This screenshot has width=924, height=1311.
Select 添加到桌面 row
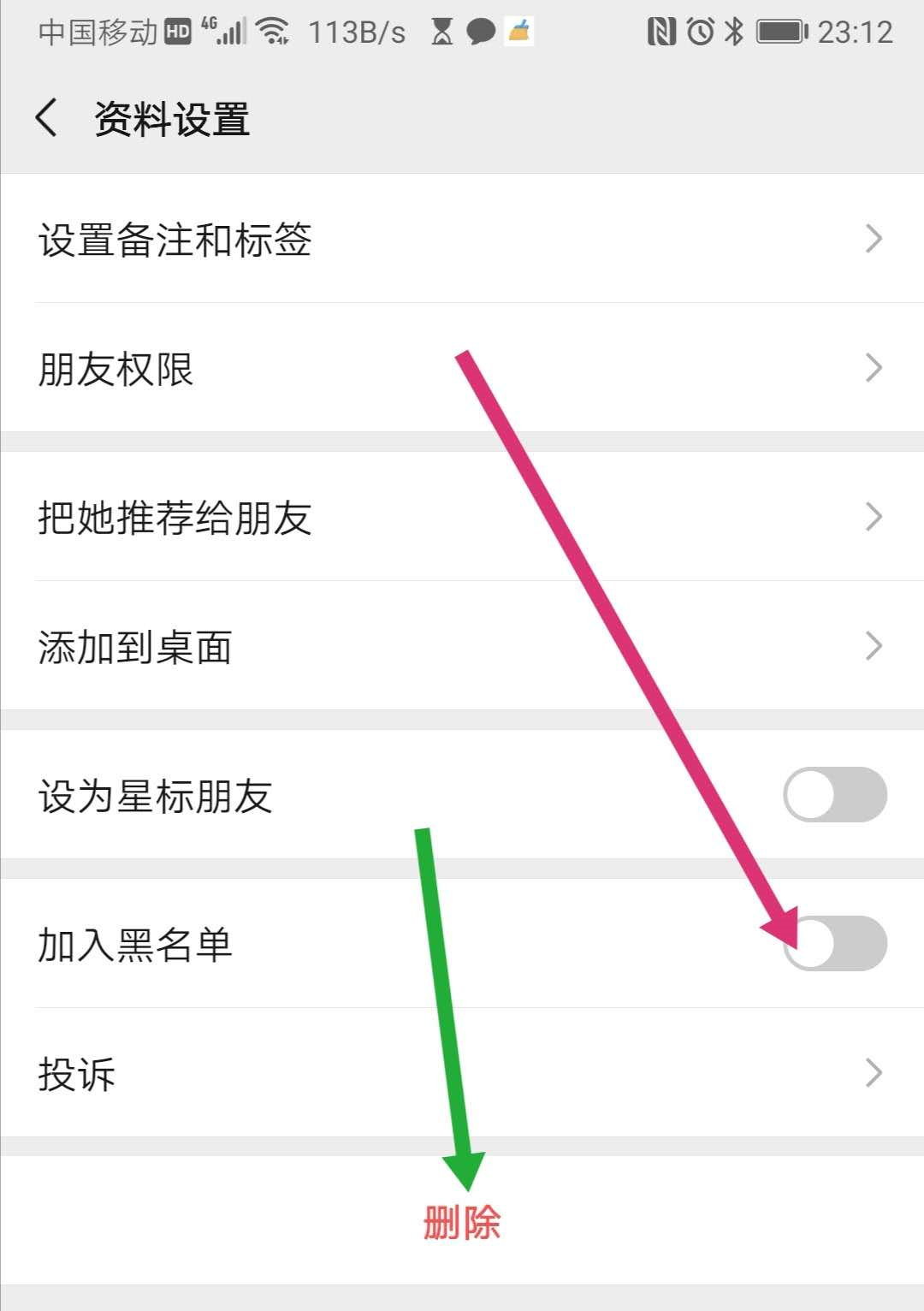point(462,646)
